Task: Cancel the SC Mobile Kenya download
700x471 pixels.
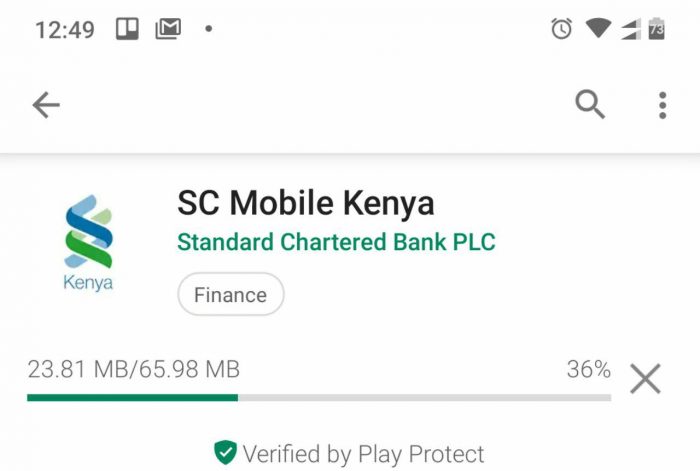Action: 645,379
